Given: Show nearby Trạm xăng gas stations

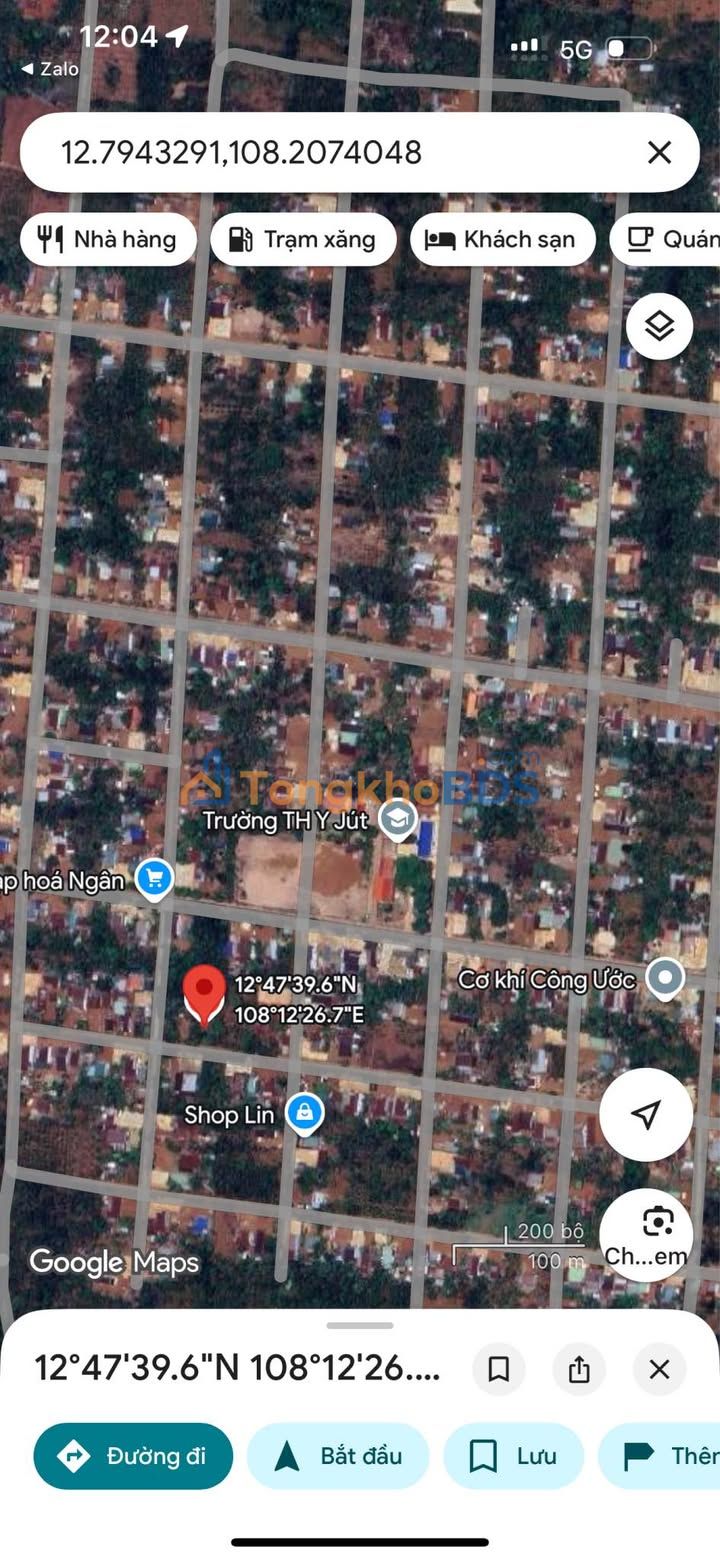Looking at the screenshot, I should point(303,239).
